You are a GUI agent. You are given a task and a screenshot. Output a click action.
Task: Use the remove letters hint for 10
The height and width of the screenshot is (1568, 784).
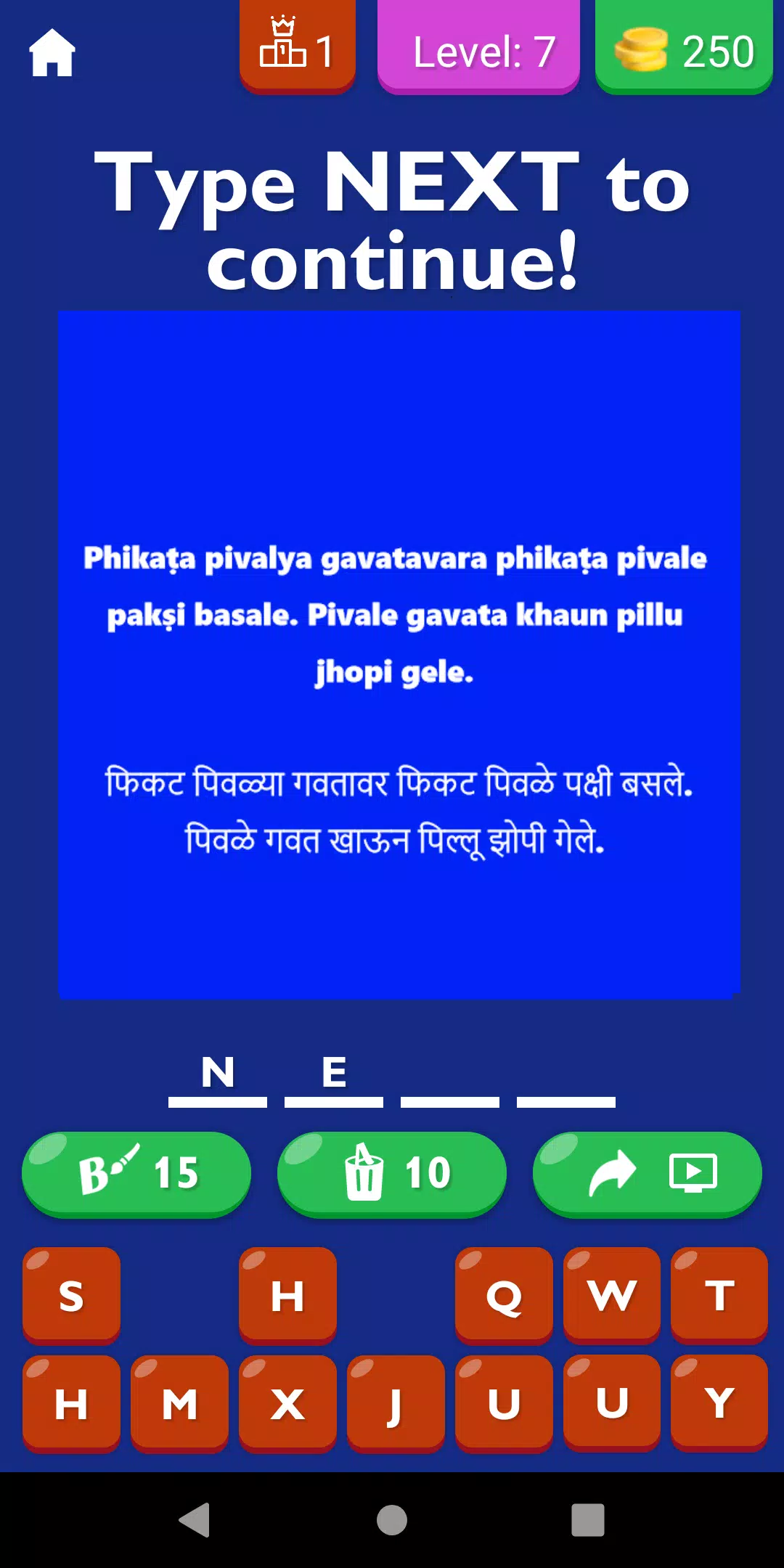(x=392, y=1172)
